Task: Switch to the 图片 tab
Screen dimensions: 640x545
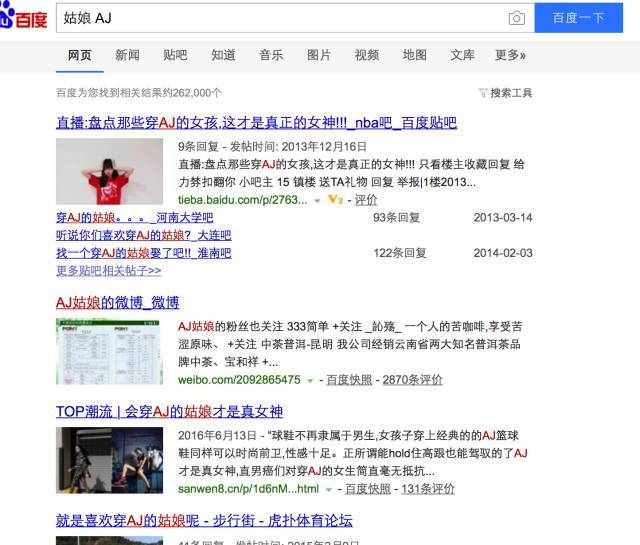Action: [x=319, y=55]
